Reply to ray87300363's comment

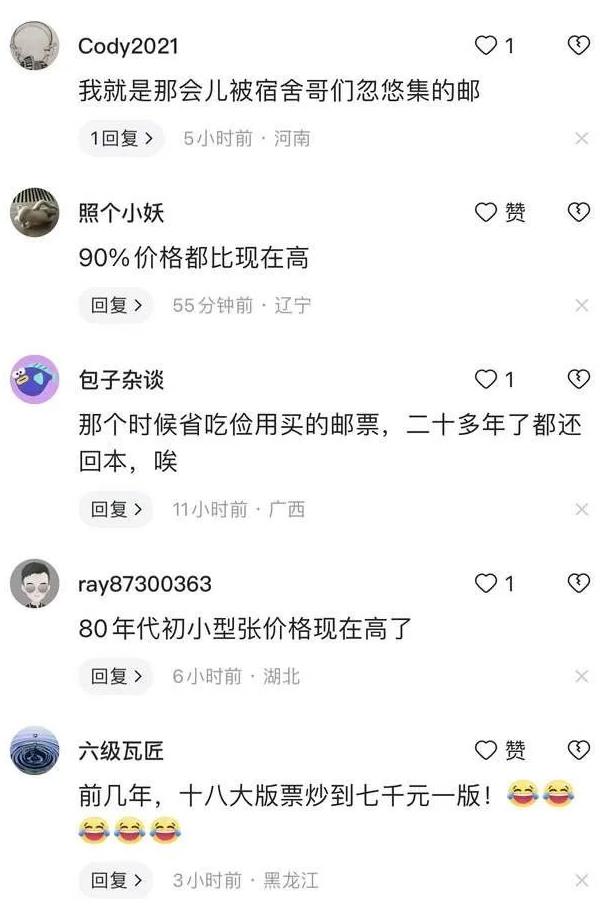click(x=115, y=677)
